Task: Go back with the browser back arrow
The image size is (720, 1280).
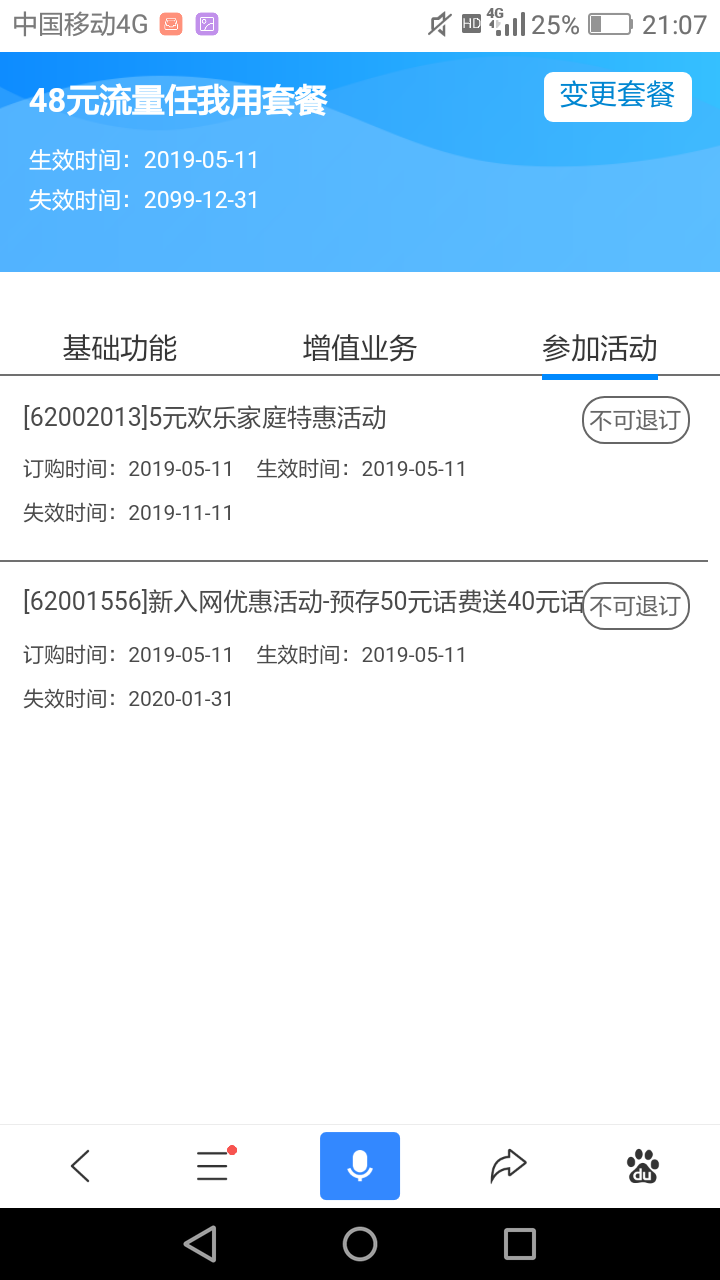Action: (80, 1166)
